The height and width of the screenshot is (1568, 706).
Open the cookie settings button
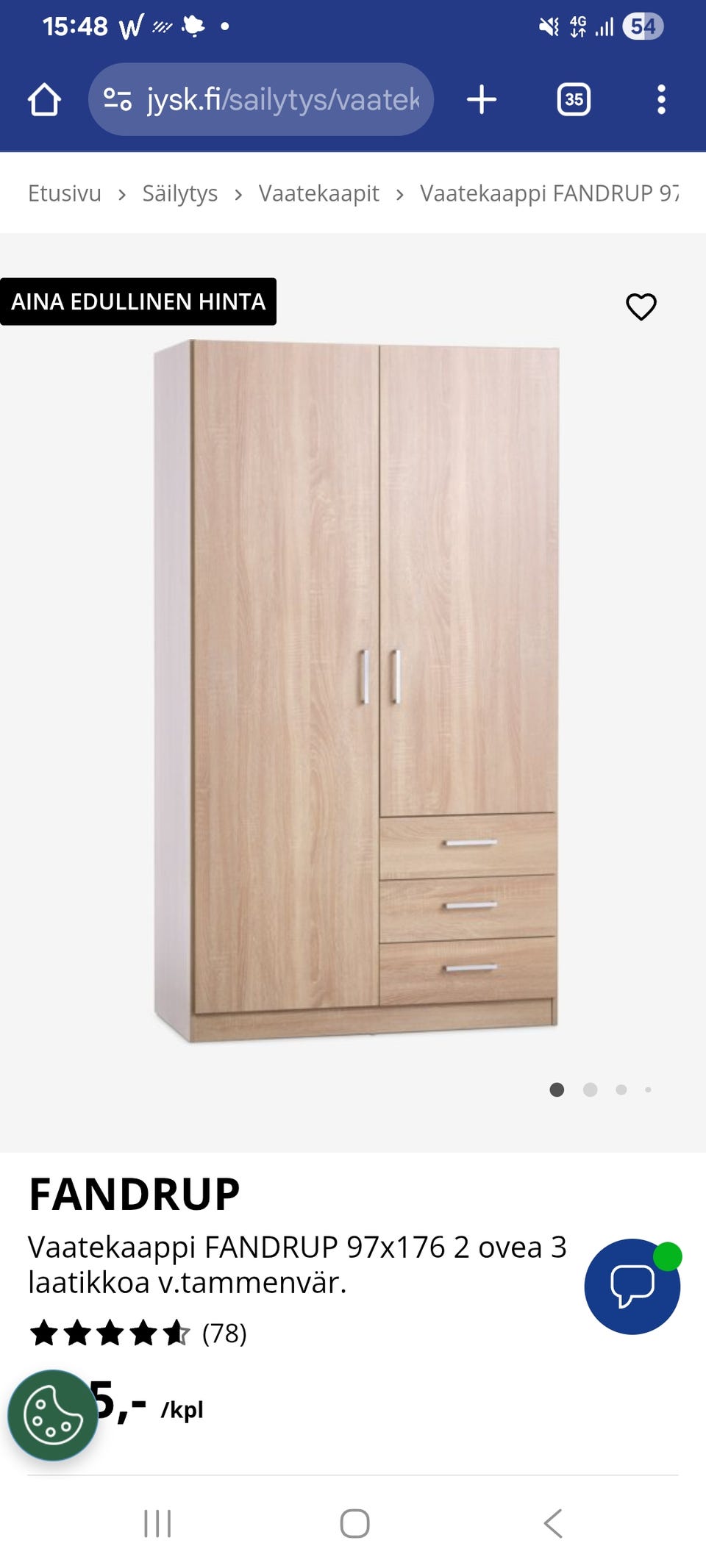click(52, 1414)
